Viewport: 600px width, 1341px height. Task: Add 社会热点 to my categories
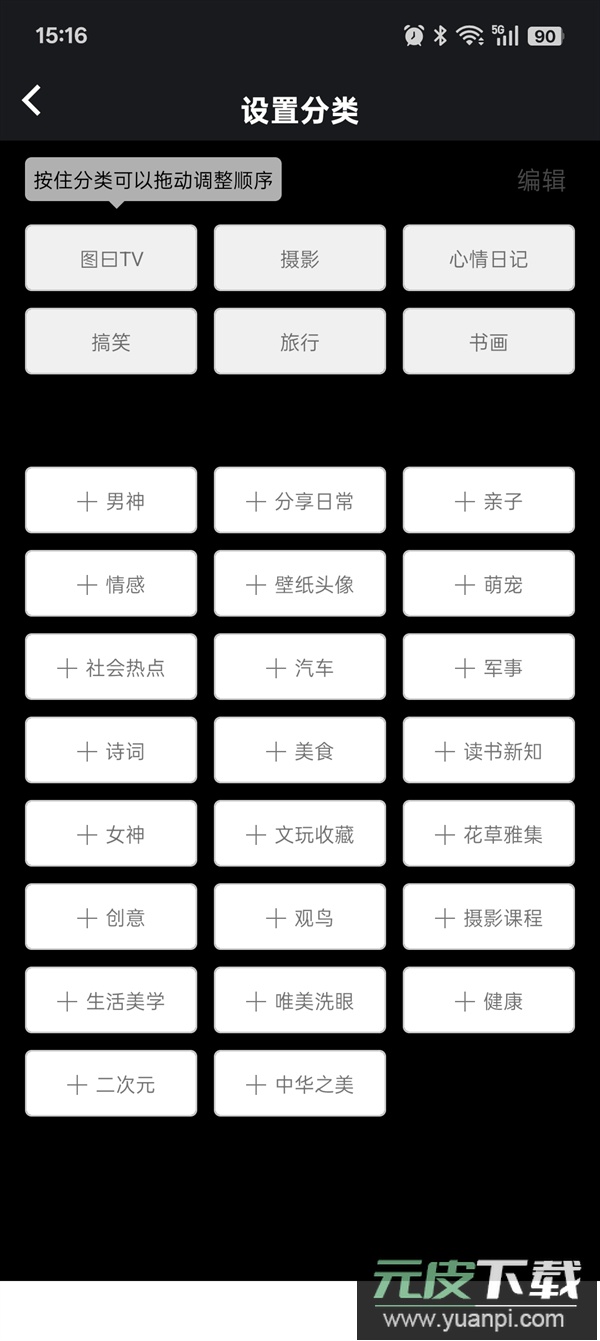point(111,668)
